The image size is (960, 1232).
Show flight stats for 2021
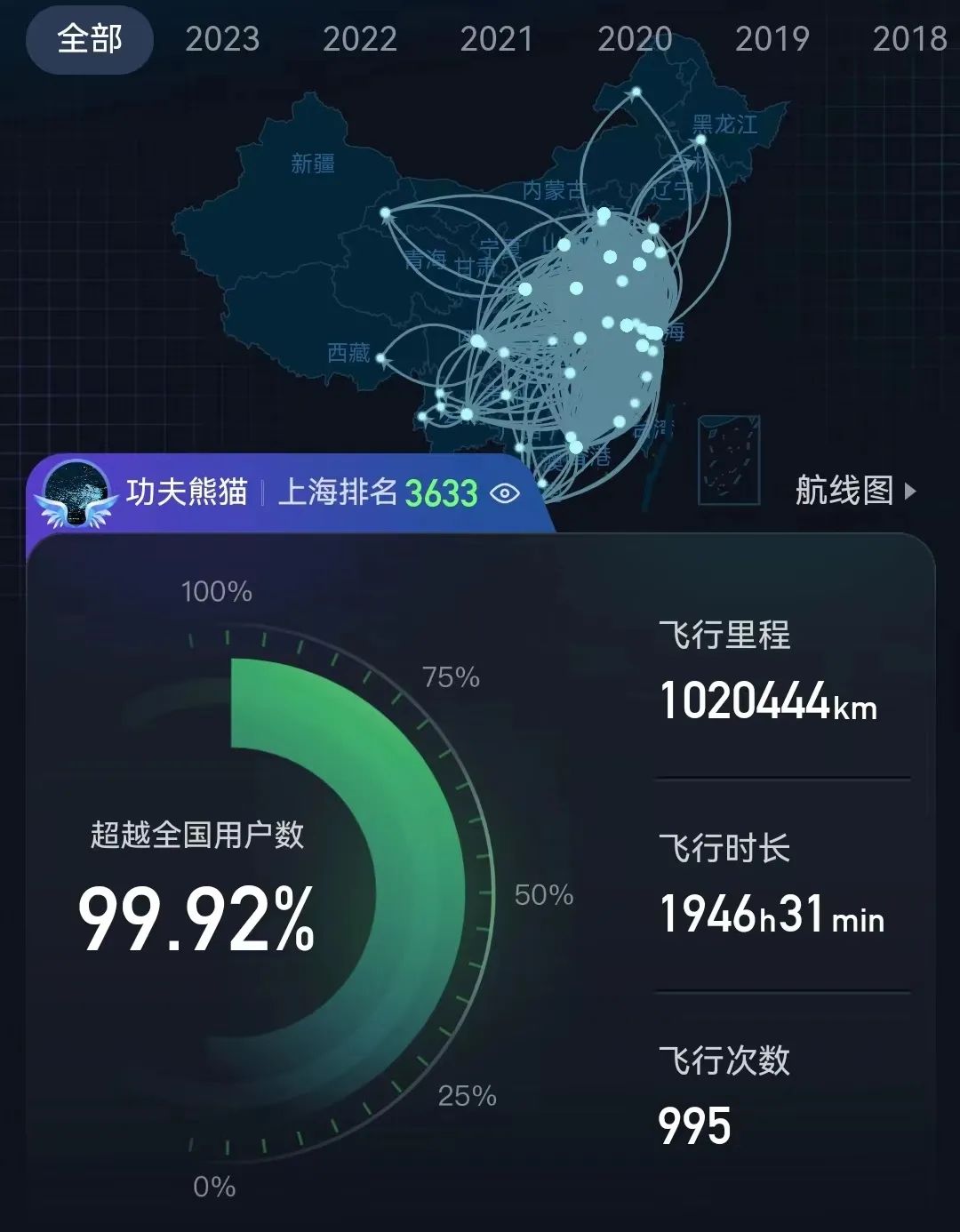tap(497, 40)
